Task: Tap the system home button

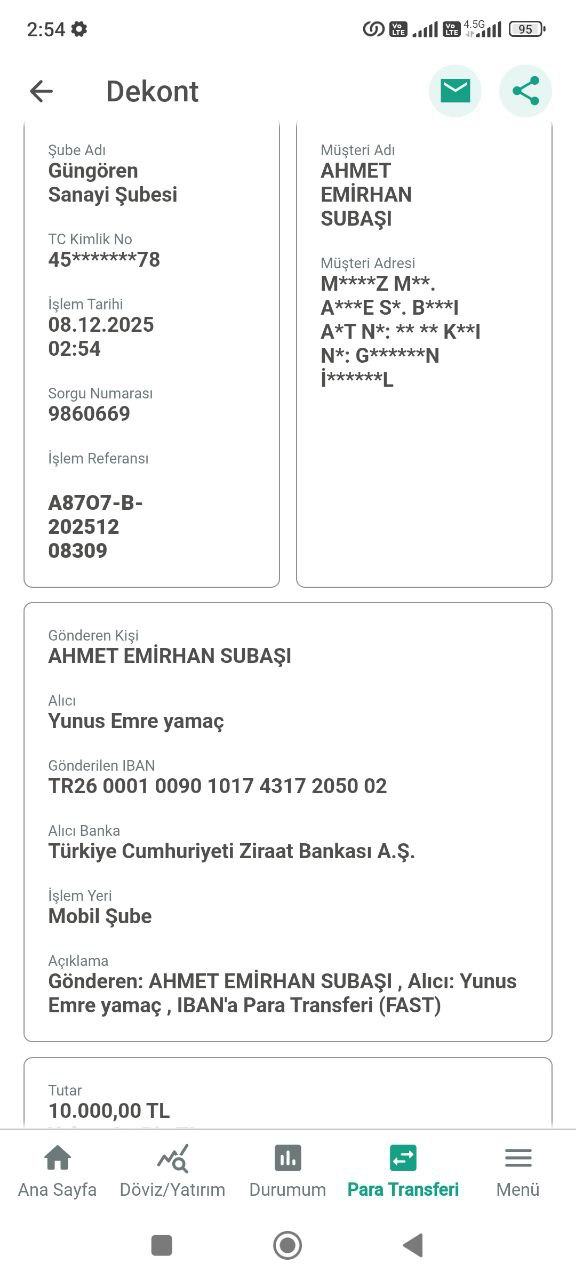Action: [x=288, y=1245]
